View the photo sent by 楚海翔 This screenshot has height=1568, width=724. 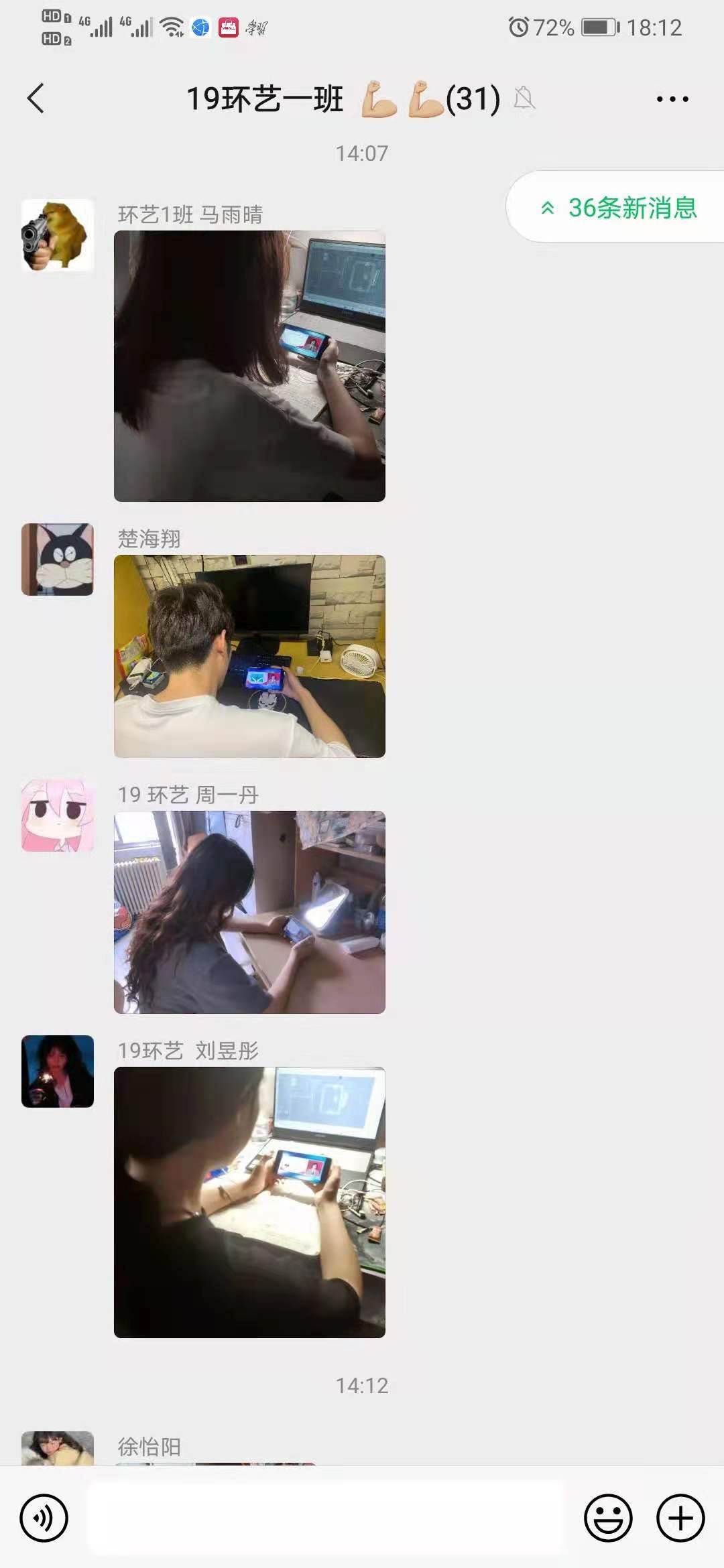pyautogui.click(x=249, y=656)
